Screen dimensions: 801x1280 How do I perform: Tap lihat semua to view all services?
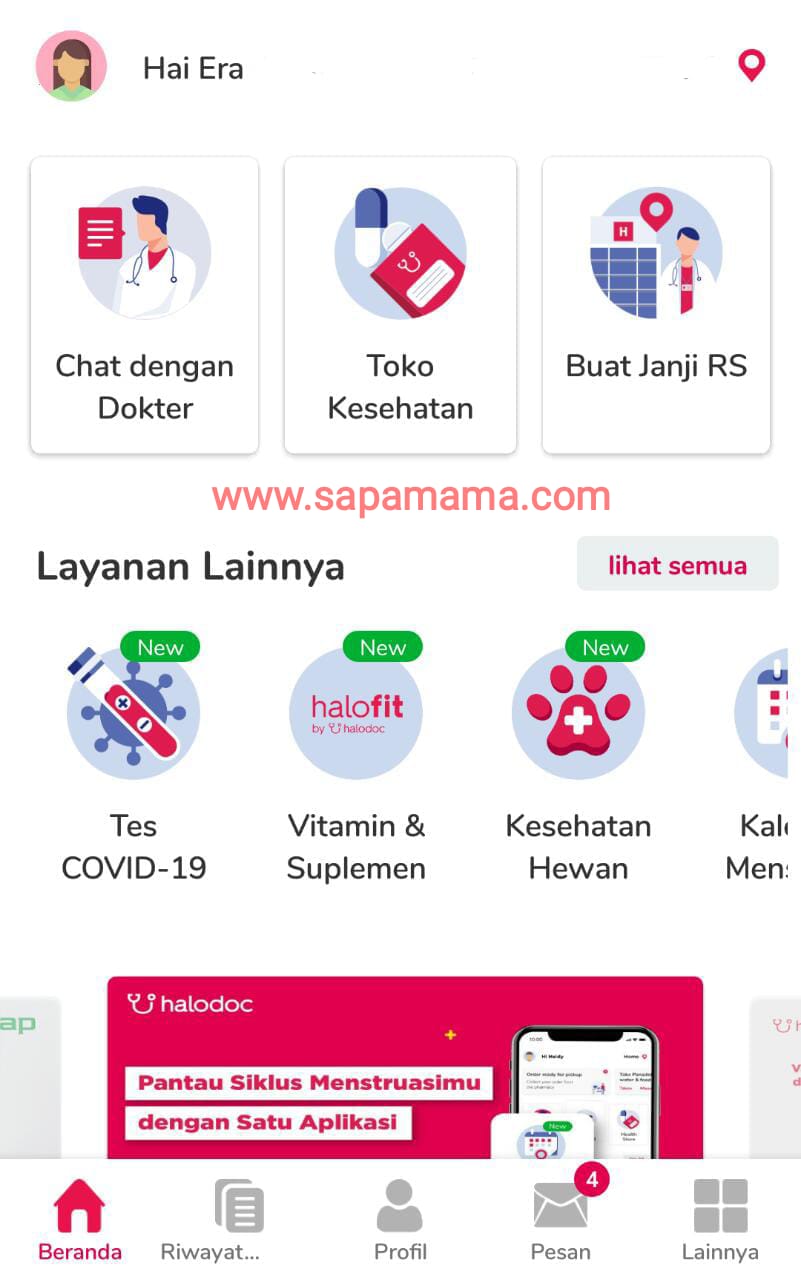tap(677, 564)
